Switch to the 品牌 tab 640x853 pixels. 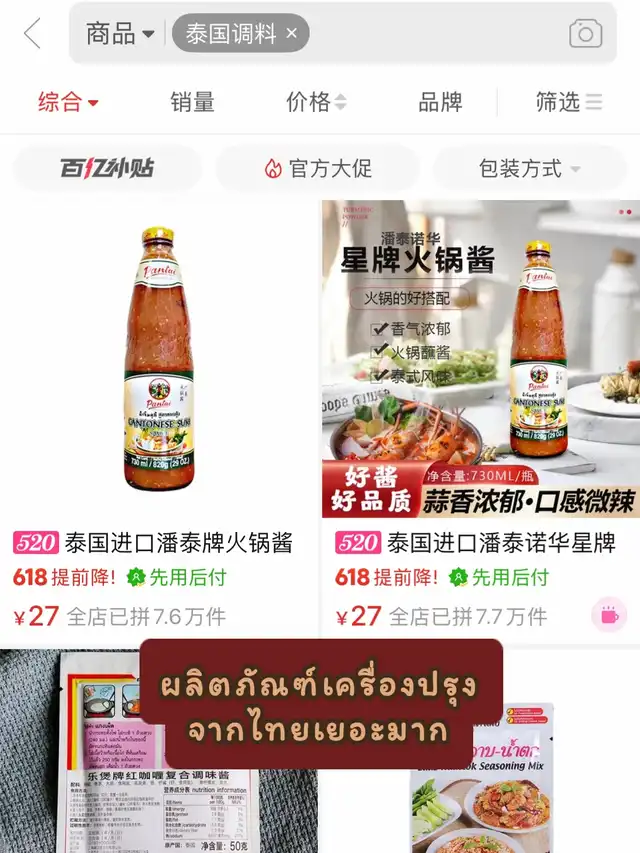pos(440,102)
